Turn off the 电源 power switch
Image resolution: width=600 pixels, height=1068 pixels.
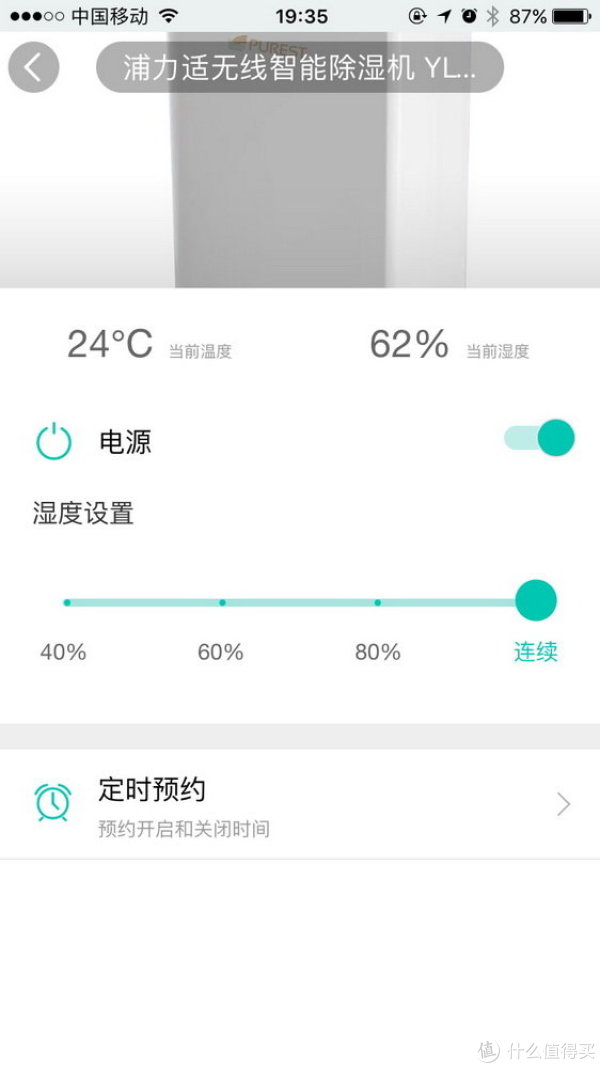tap(539, 438)
